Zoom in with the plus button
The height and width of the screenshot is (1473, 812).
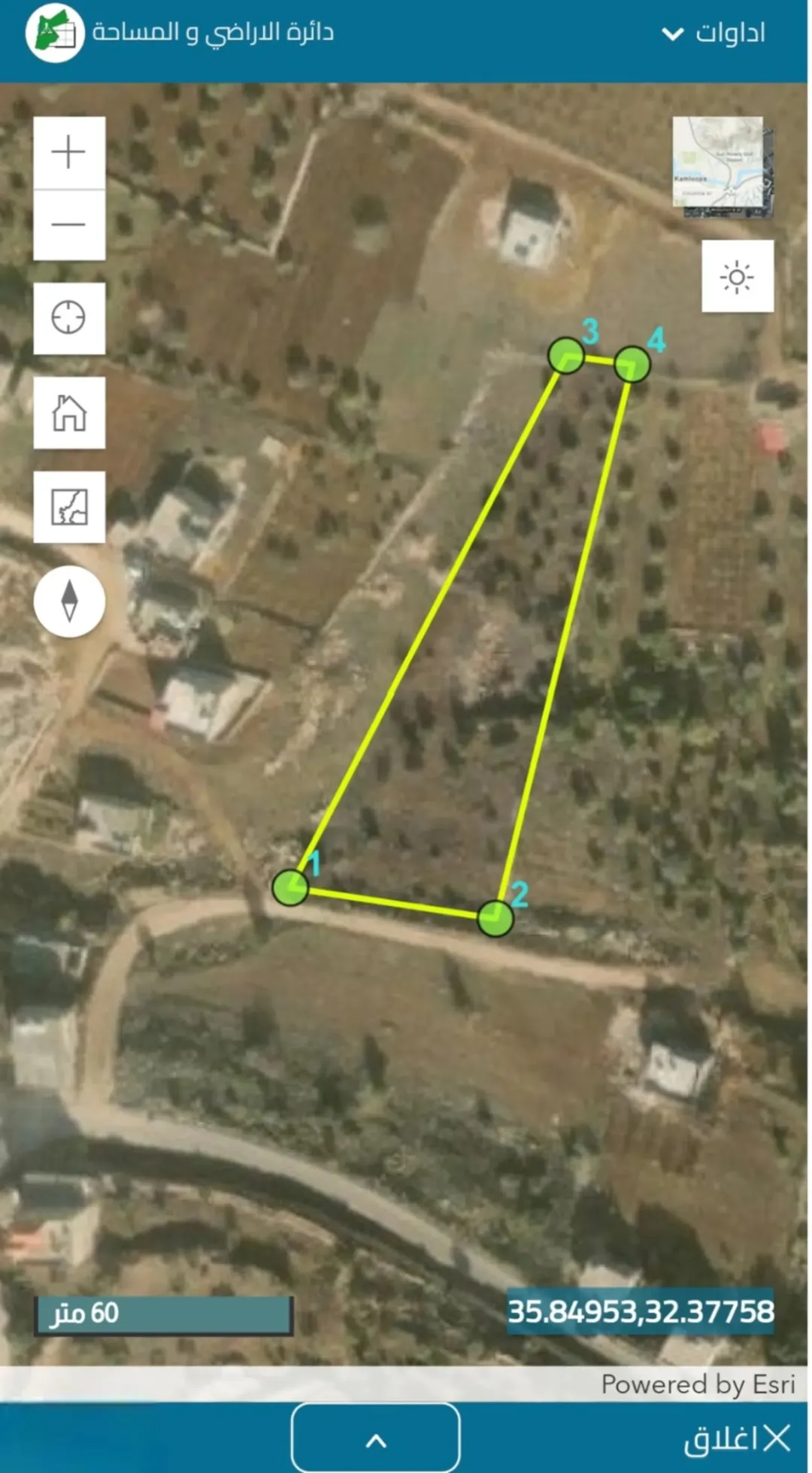tap(69, 152)
